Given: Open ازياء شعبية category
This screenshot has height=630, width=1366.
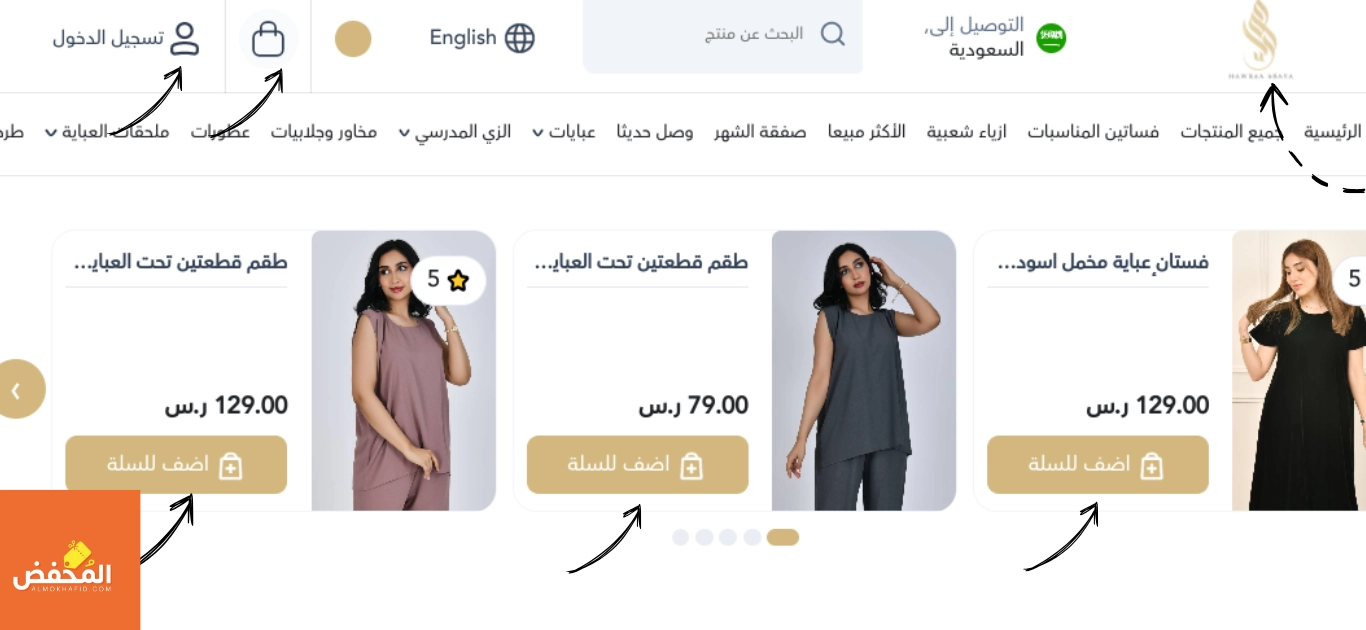Looking at the screenshot, I should (x=966, y=132).
